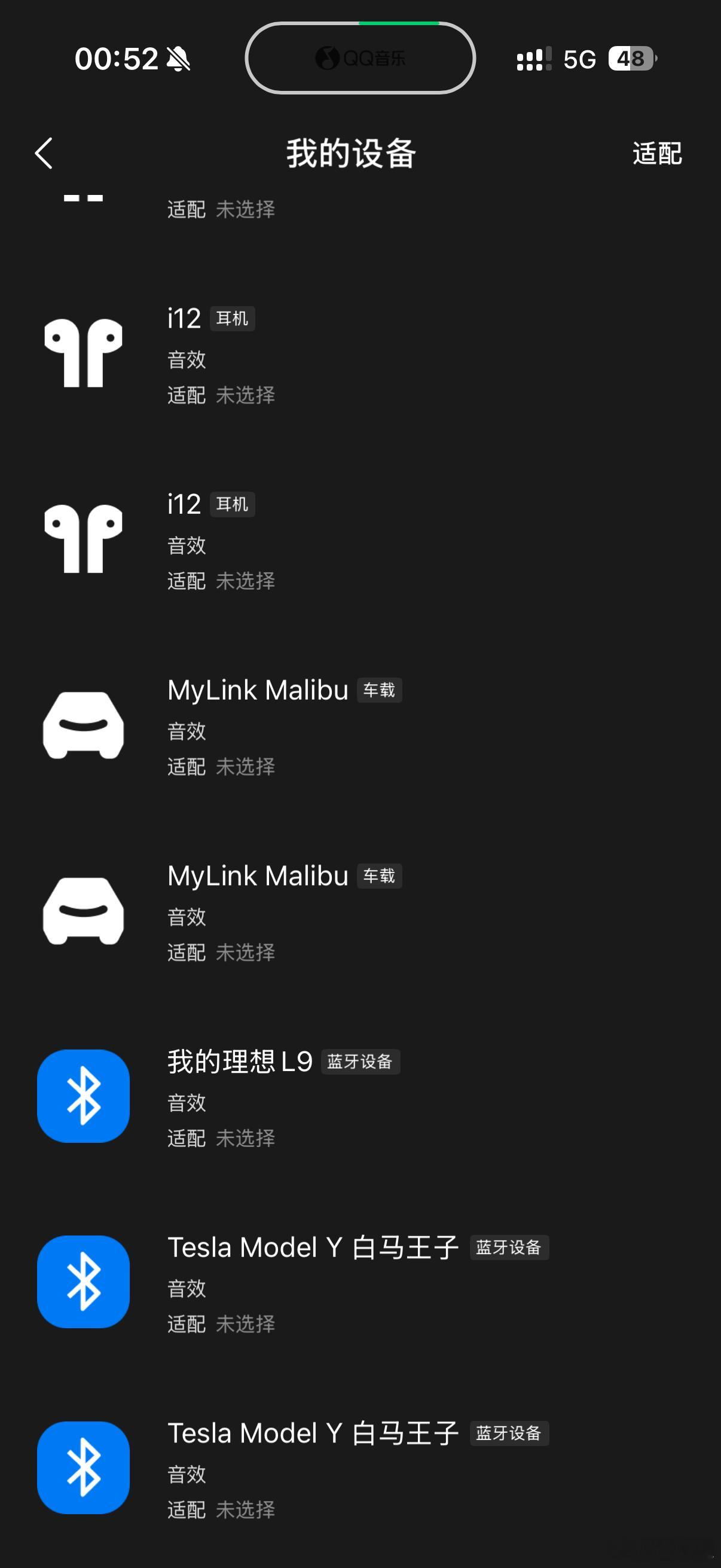Tap the bottom Tesla Model Y Bluetooth icon

[x=83, y=1467]
